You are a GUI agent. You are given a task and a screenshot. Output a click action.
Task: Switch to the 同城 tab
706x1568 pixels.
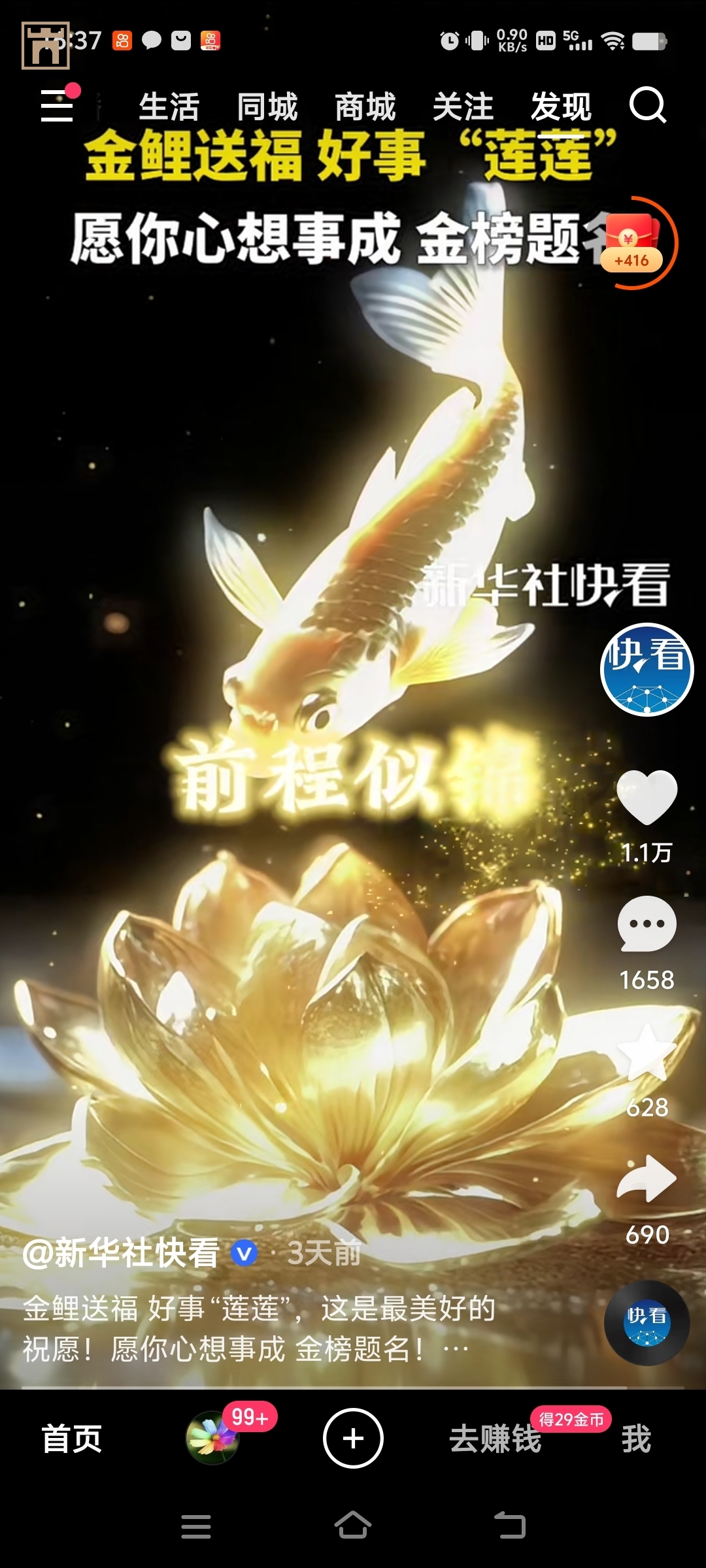267,106
